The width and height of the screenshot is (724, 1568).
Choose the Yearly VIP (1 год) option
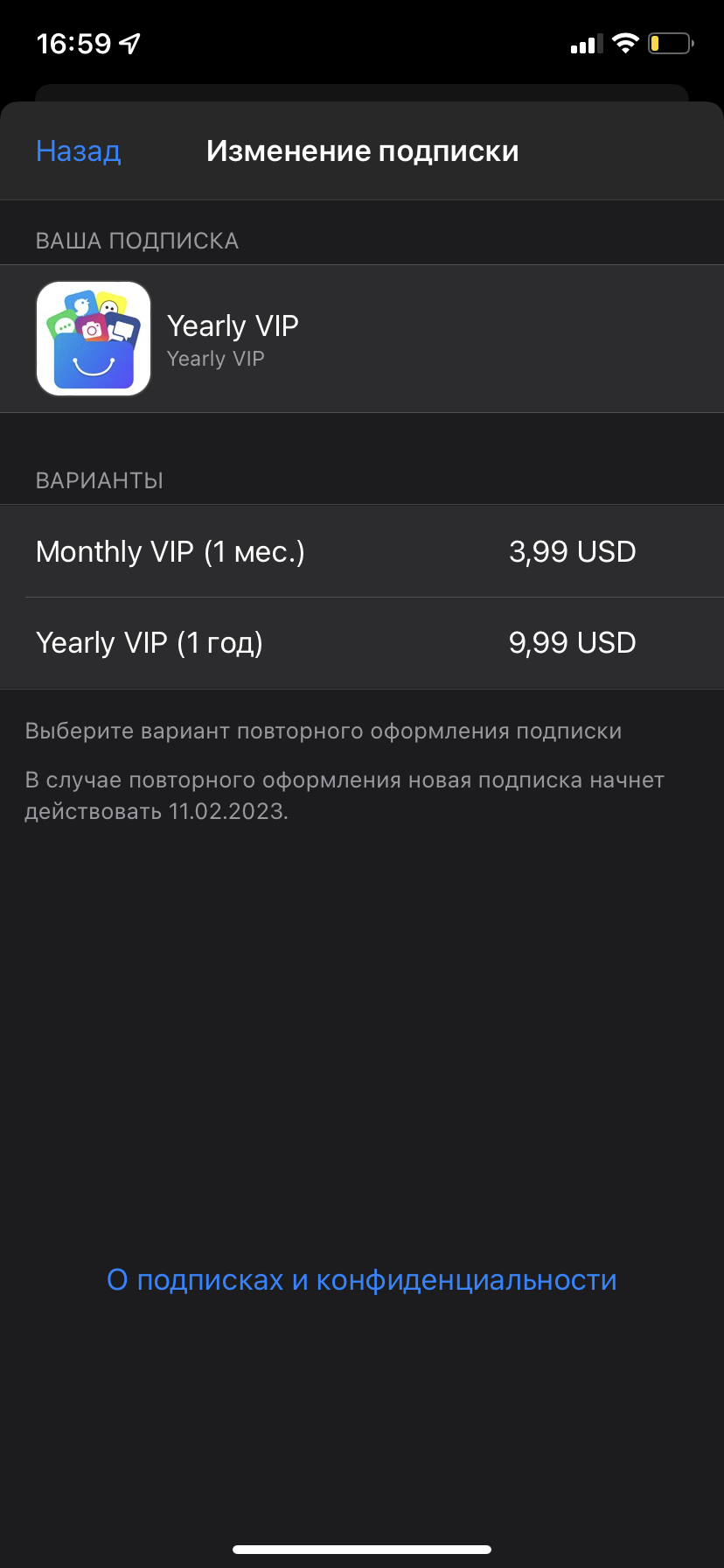[362, 643]
